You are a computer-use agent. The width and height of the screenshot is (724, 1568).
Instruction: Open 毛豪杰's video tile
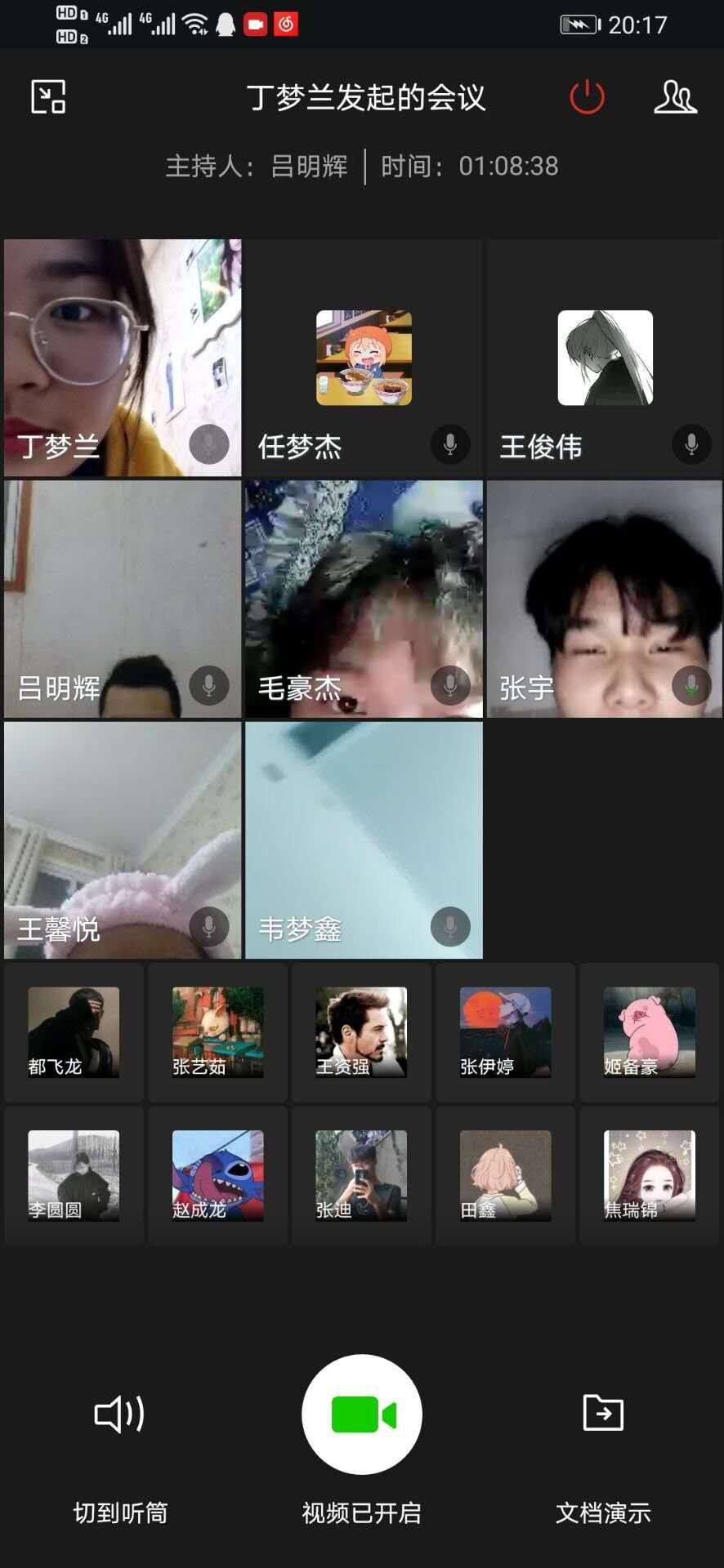pyautogui.click(x=364, y=599)
